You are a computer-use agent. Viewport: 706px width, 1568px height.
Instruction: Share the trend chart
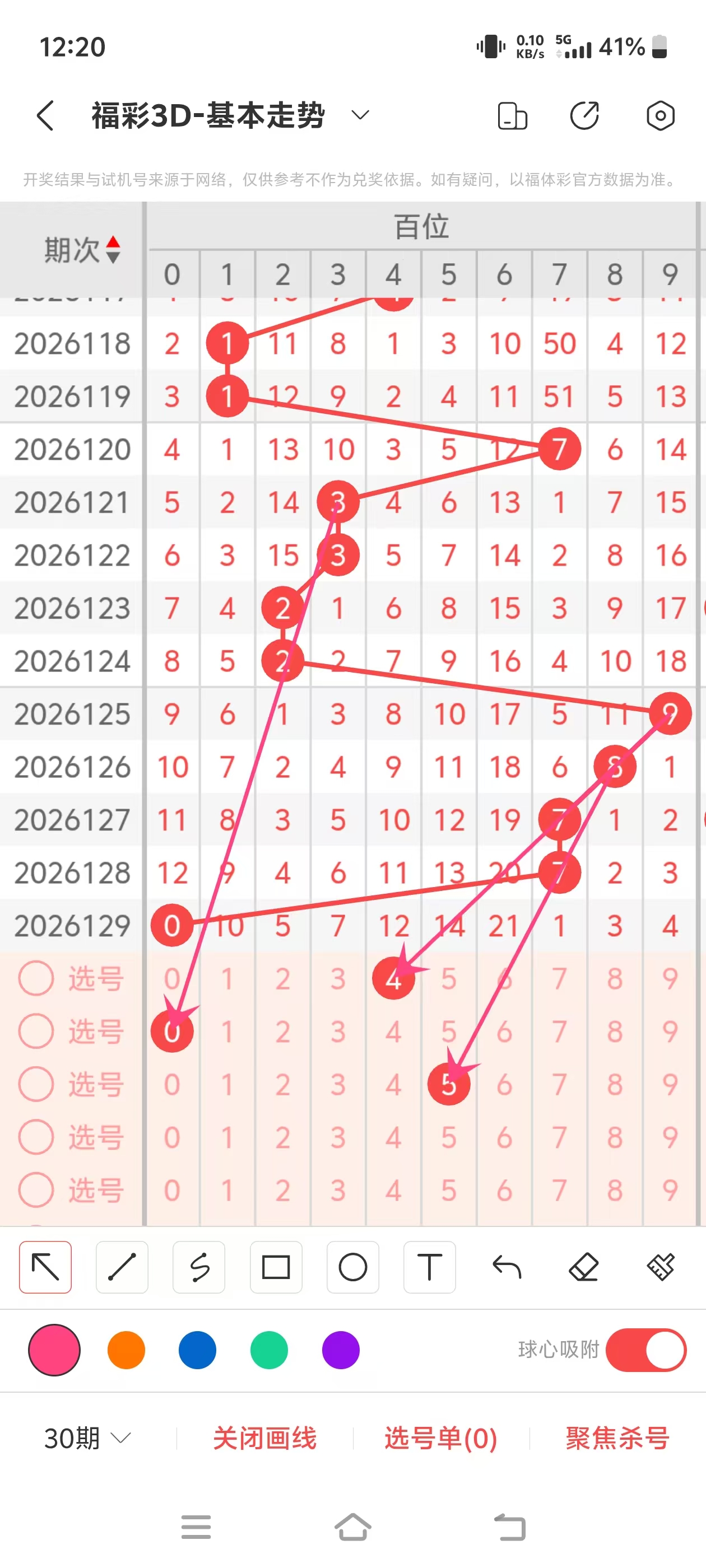pos(585,116)
